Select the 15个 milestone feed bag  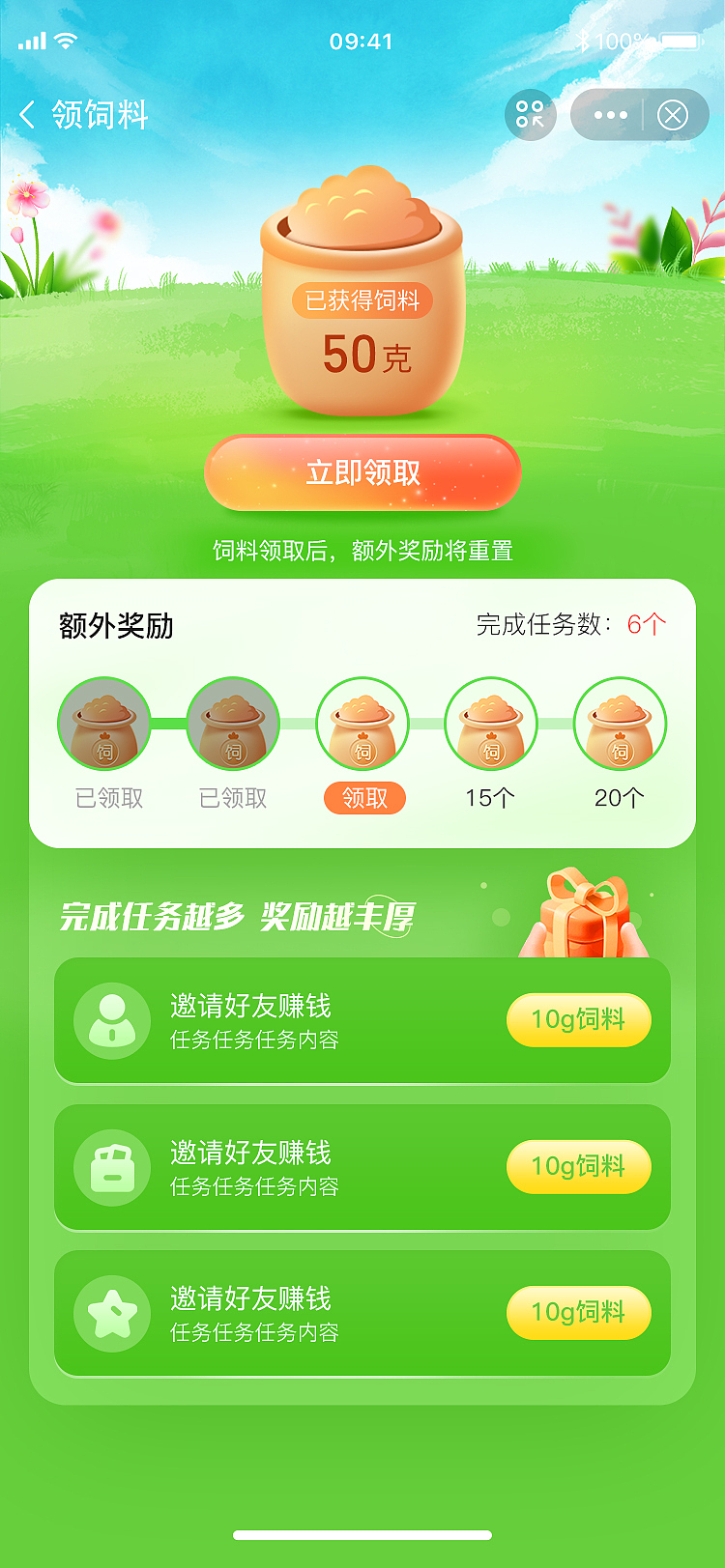point(491,725)
